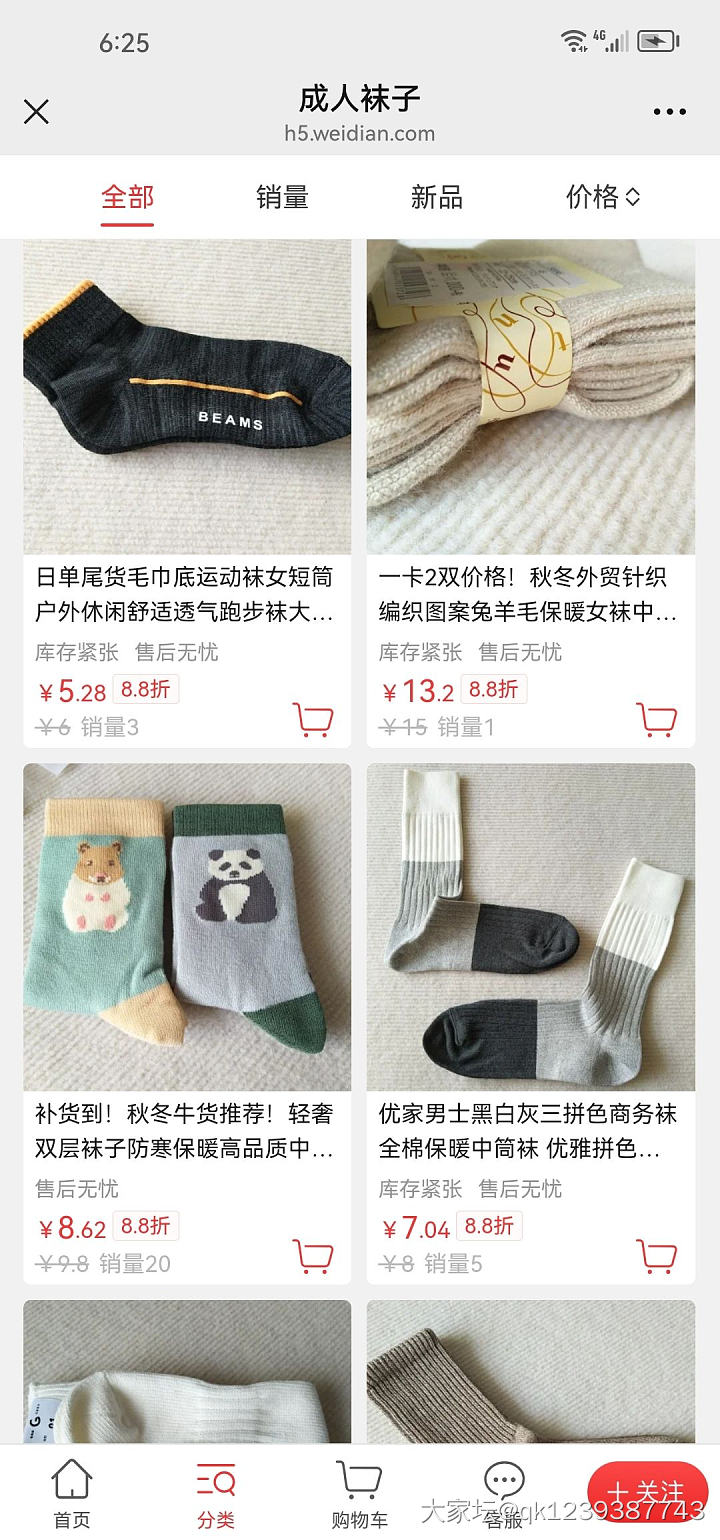Add men's tricolor business socks to cart
The width and height of the screenshot is (720, 1540).
tap(657, 1255)
